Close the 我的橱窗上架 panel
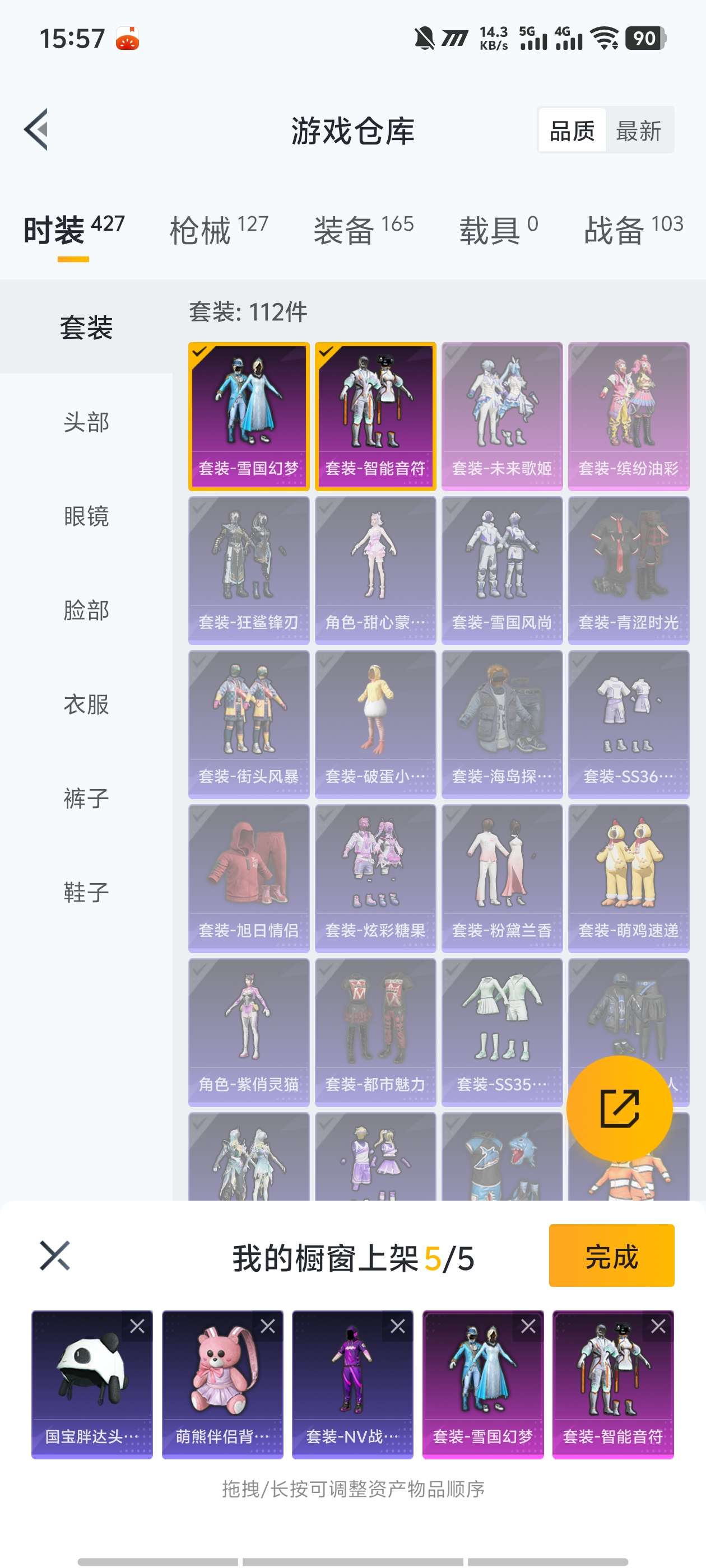Image resolution: width=706 pixels, height=1568 pixels. (x=55, y=1256)
